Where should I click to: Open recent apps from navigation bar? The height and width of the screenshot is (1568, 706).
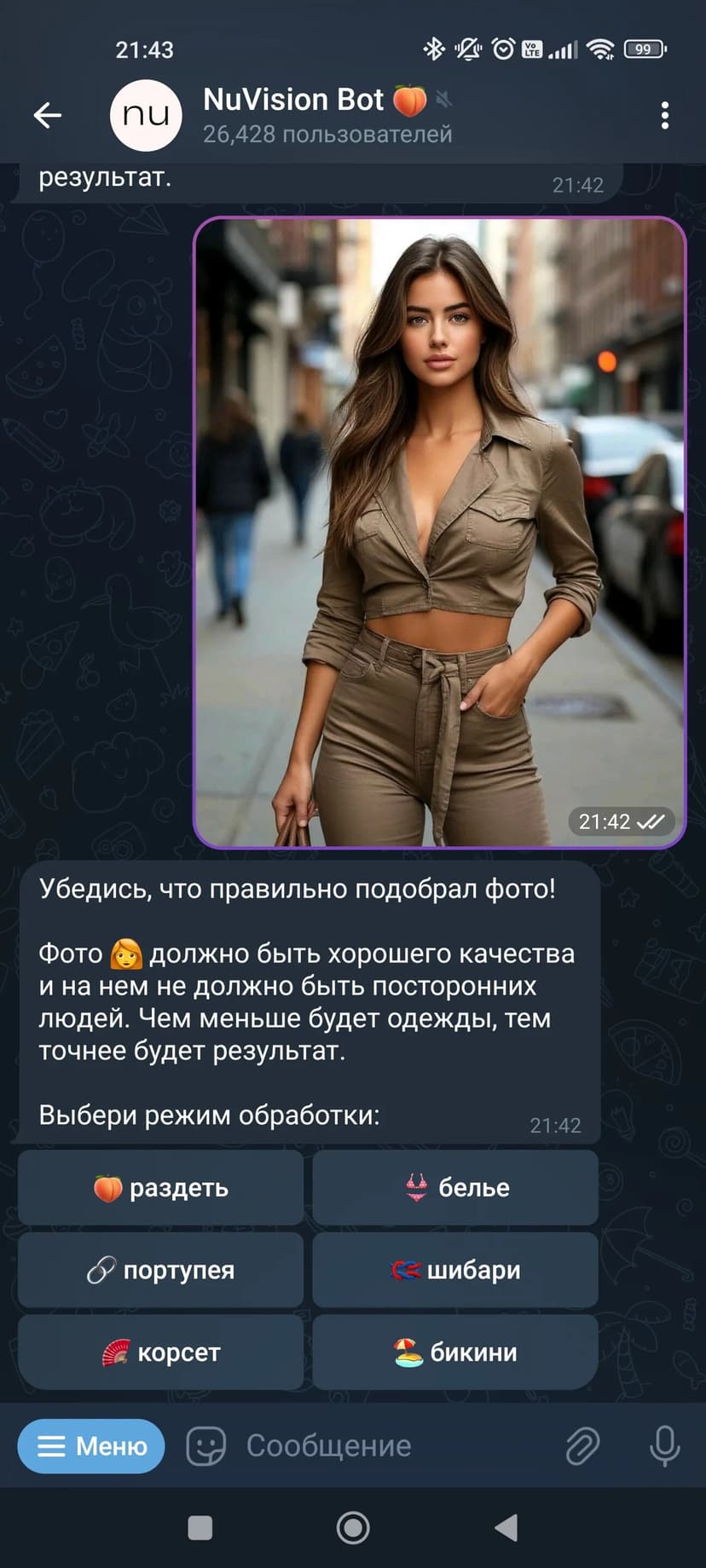click(200, 1528)
